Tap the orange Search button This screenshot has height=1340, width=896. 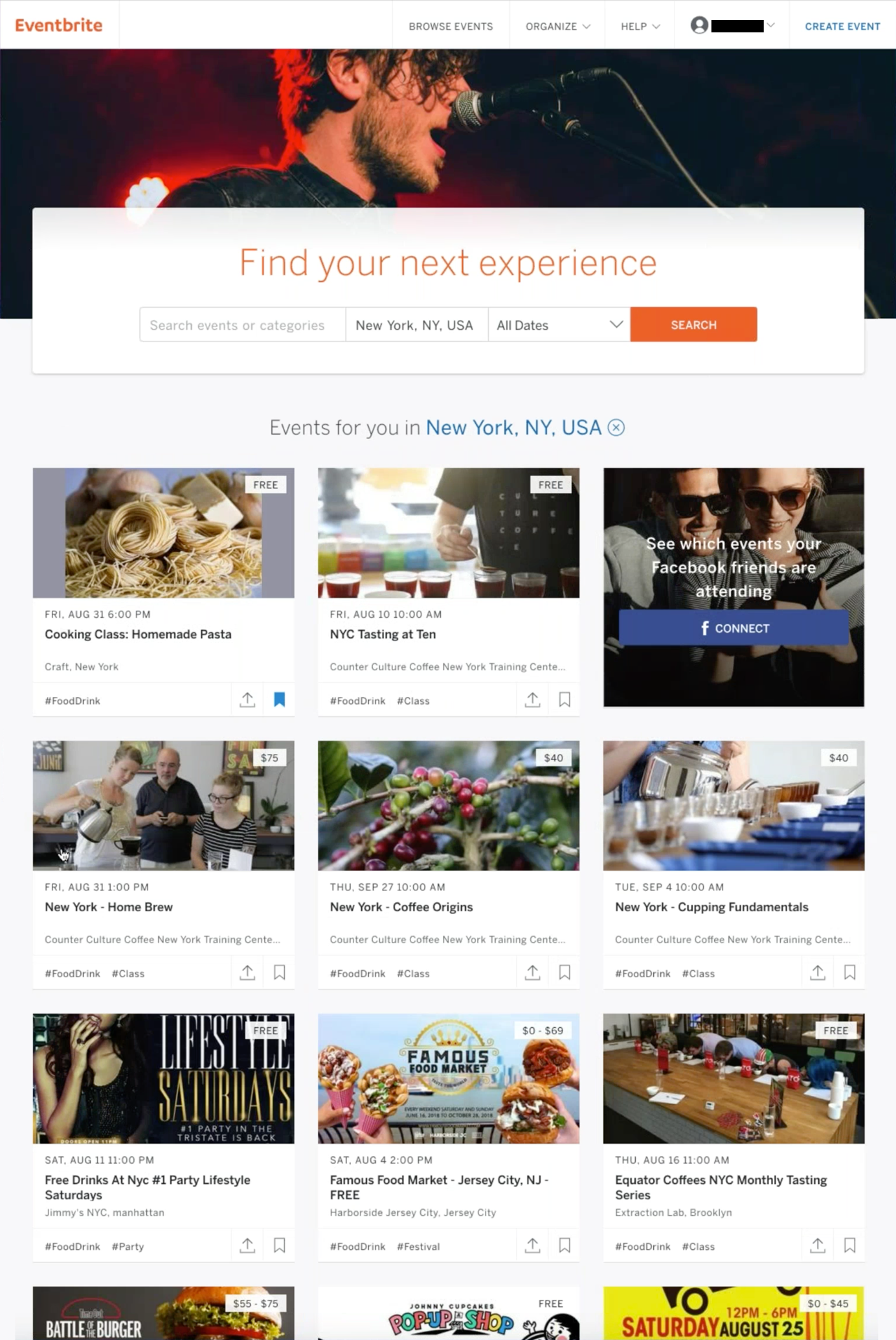coord(693,324)
